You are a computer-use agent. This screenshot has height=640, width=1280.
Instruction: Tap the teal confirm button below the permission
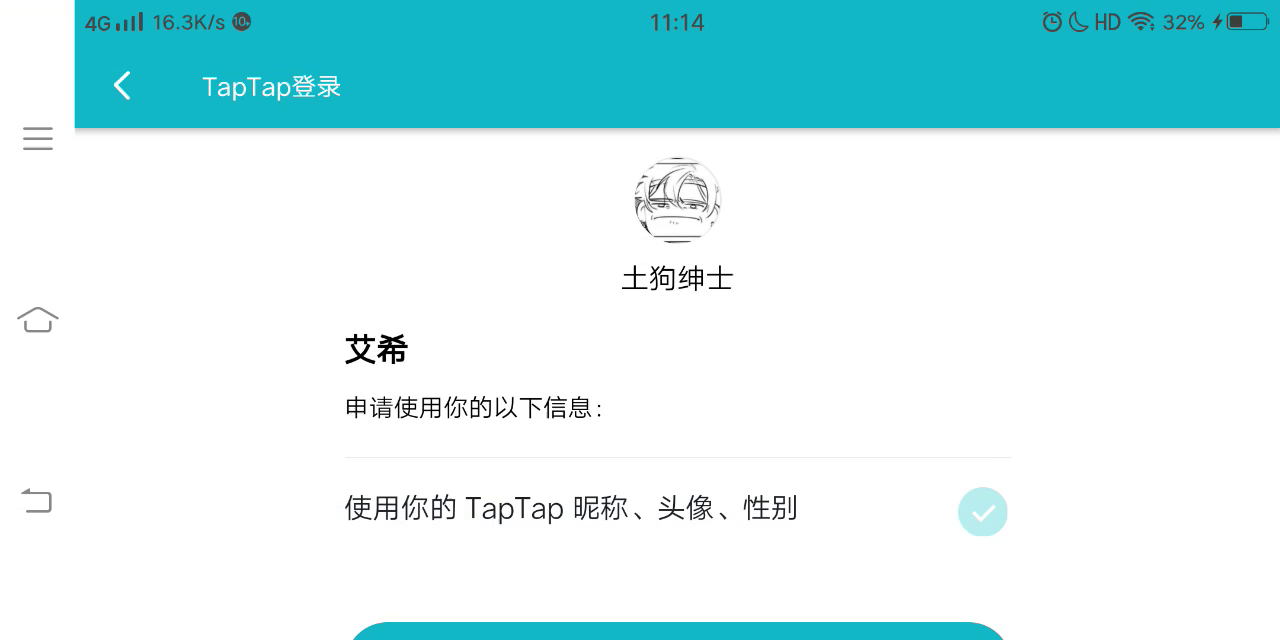click(677, 631)
